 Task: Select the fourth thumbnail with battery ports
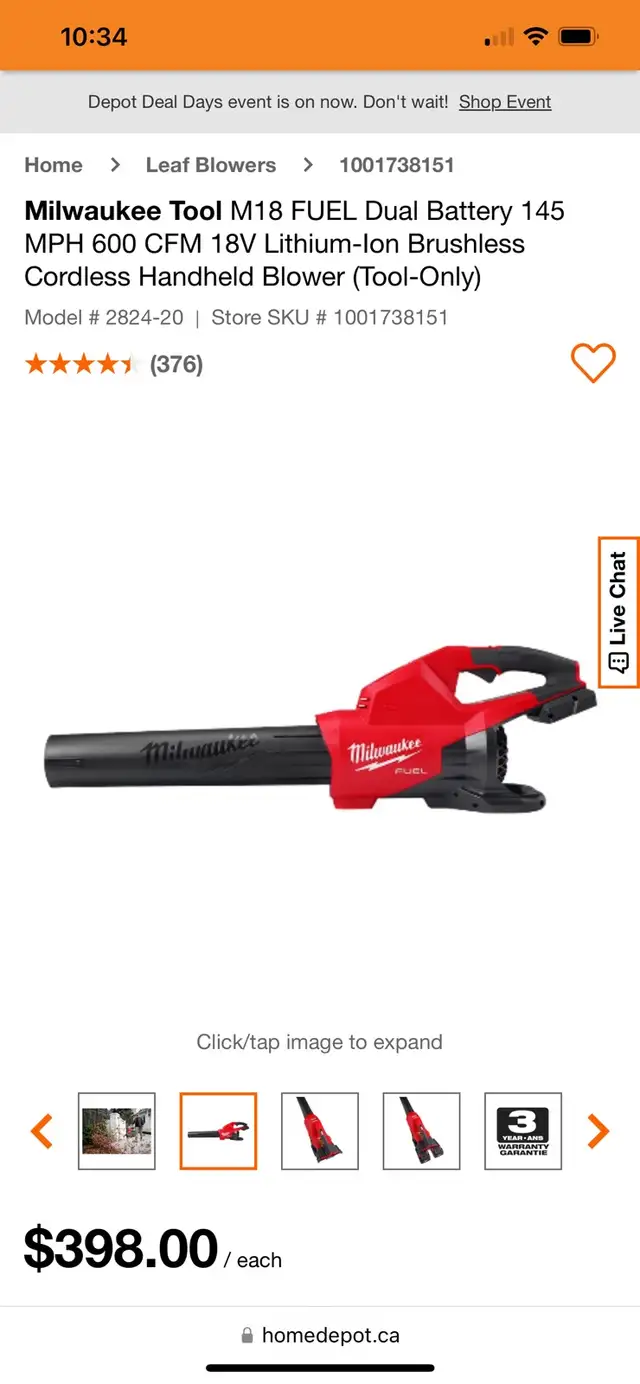point(422,1131)
